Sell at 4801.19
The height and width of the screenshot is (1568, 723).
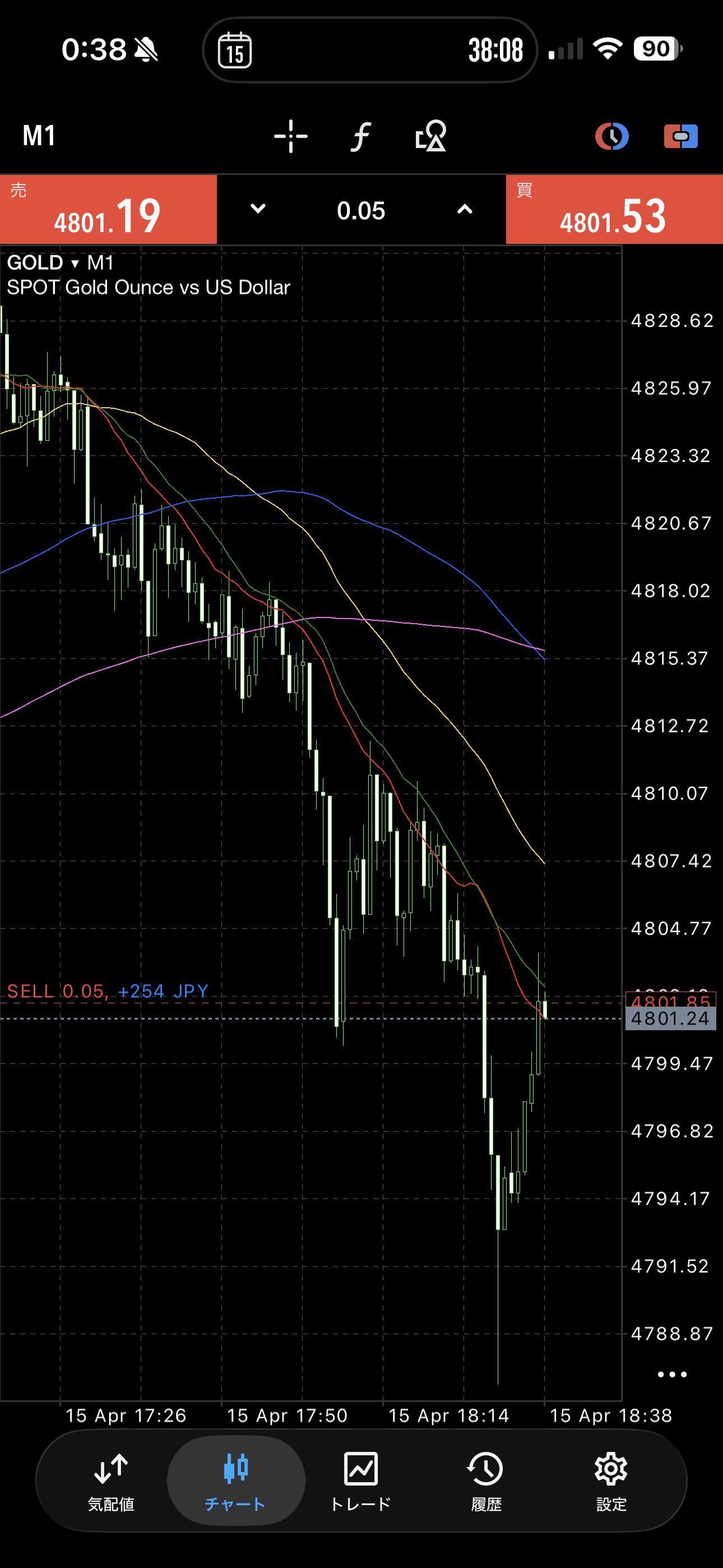(108, 210)
